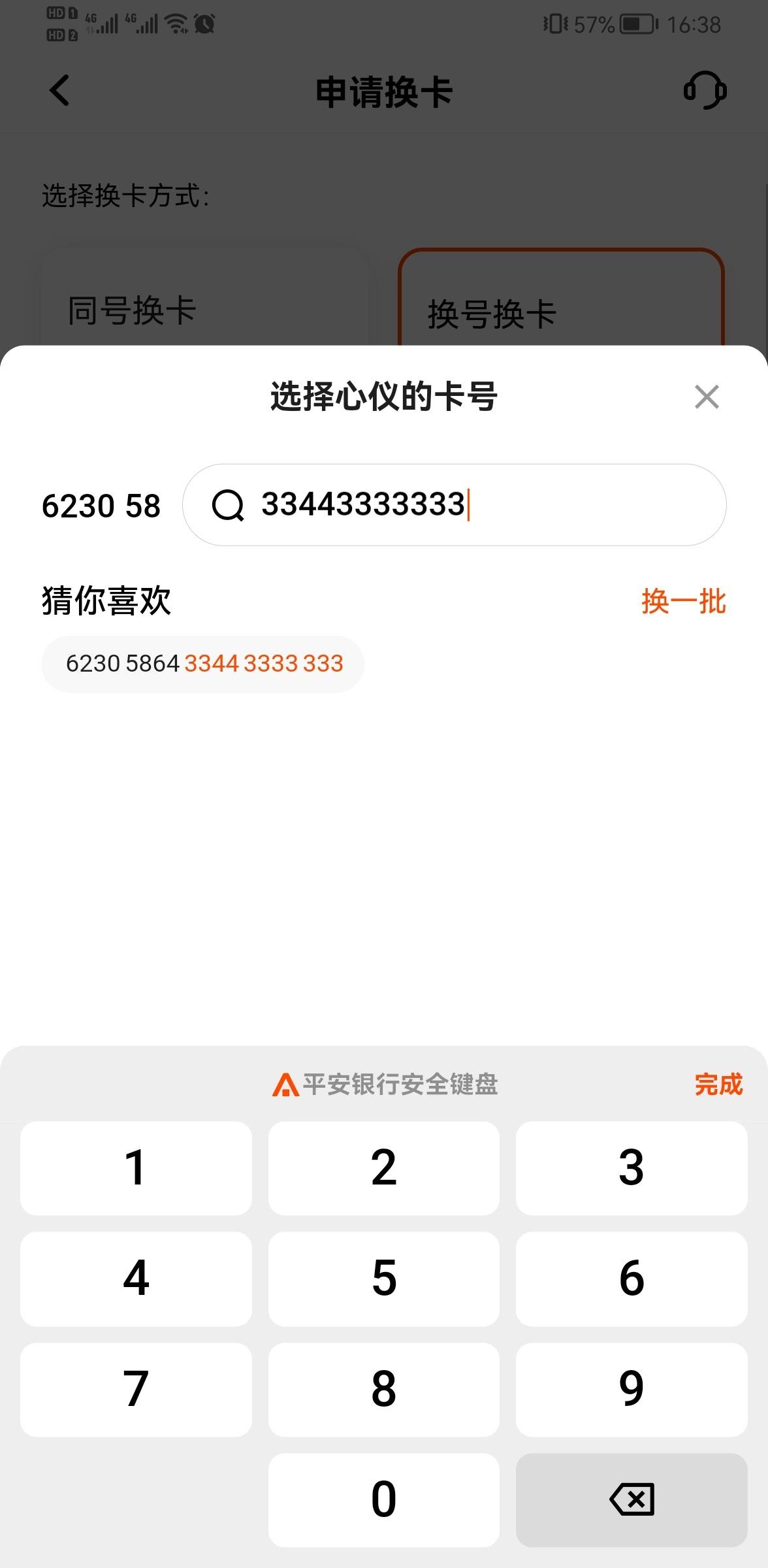Enter digit 7 on the keypad
This screenshot has height=1568, width=768.
136,1390
